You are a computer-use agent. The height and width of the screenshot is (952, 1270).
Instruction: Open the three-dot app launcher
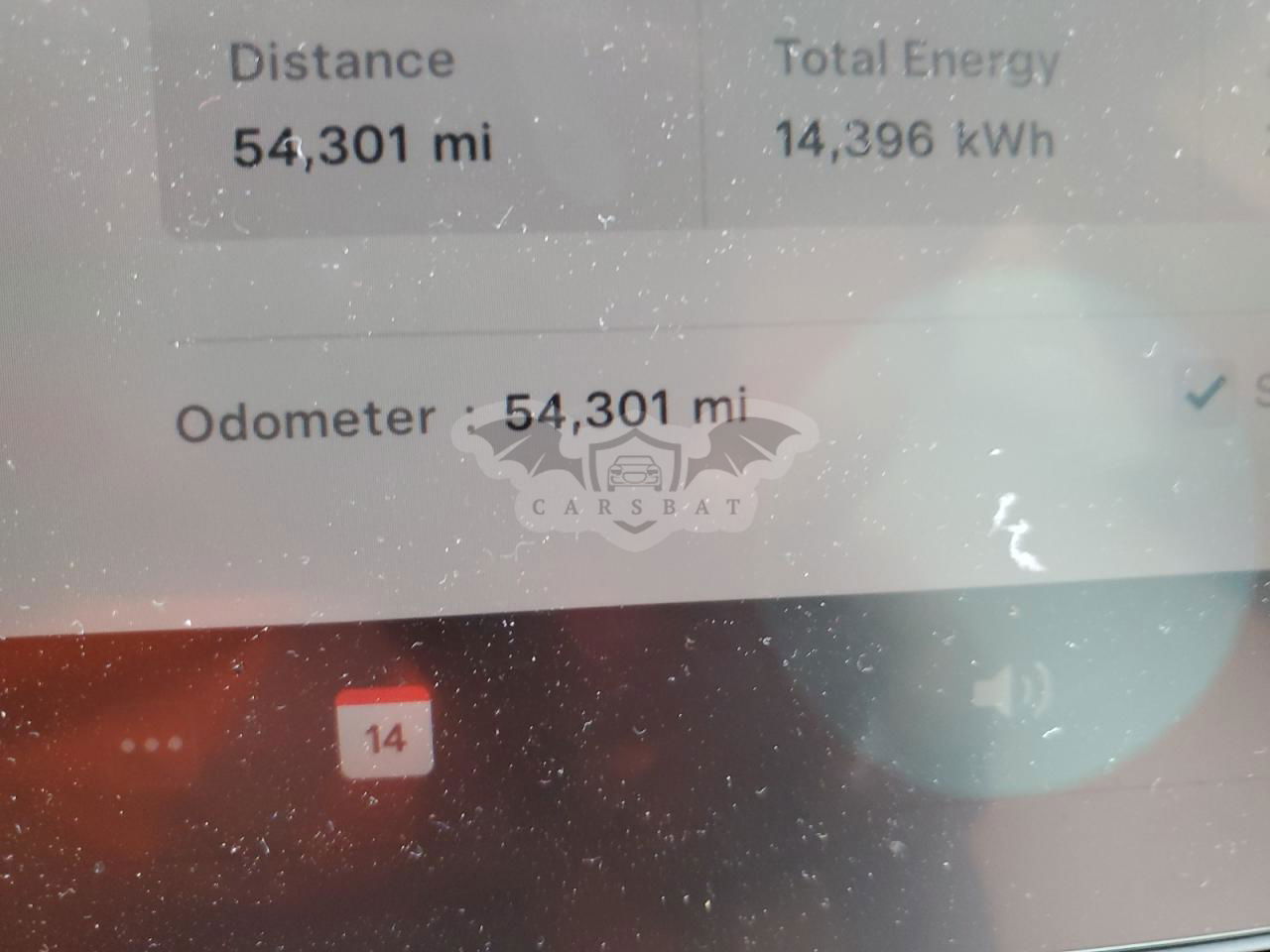[151, 744]
